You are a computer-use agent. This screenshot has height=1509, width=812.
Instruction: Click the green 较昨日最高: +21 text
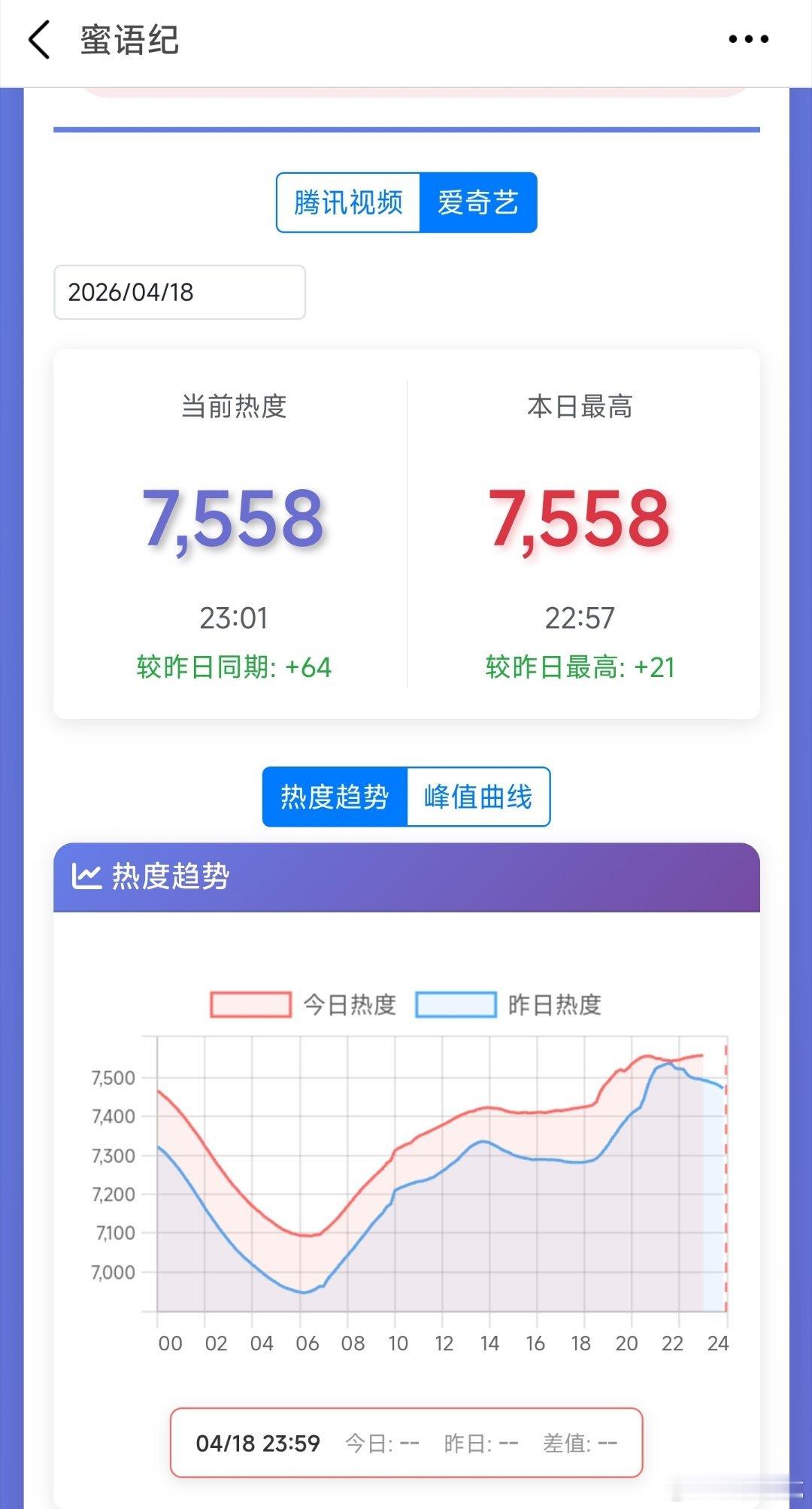[579, 666]
